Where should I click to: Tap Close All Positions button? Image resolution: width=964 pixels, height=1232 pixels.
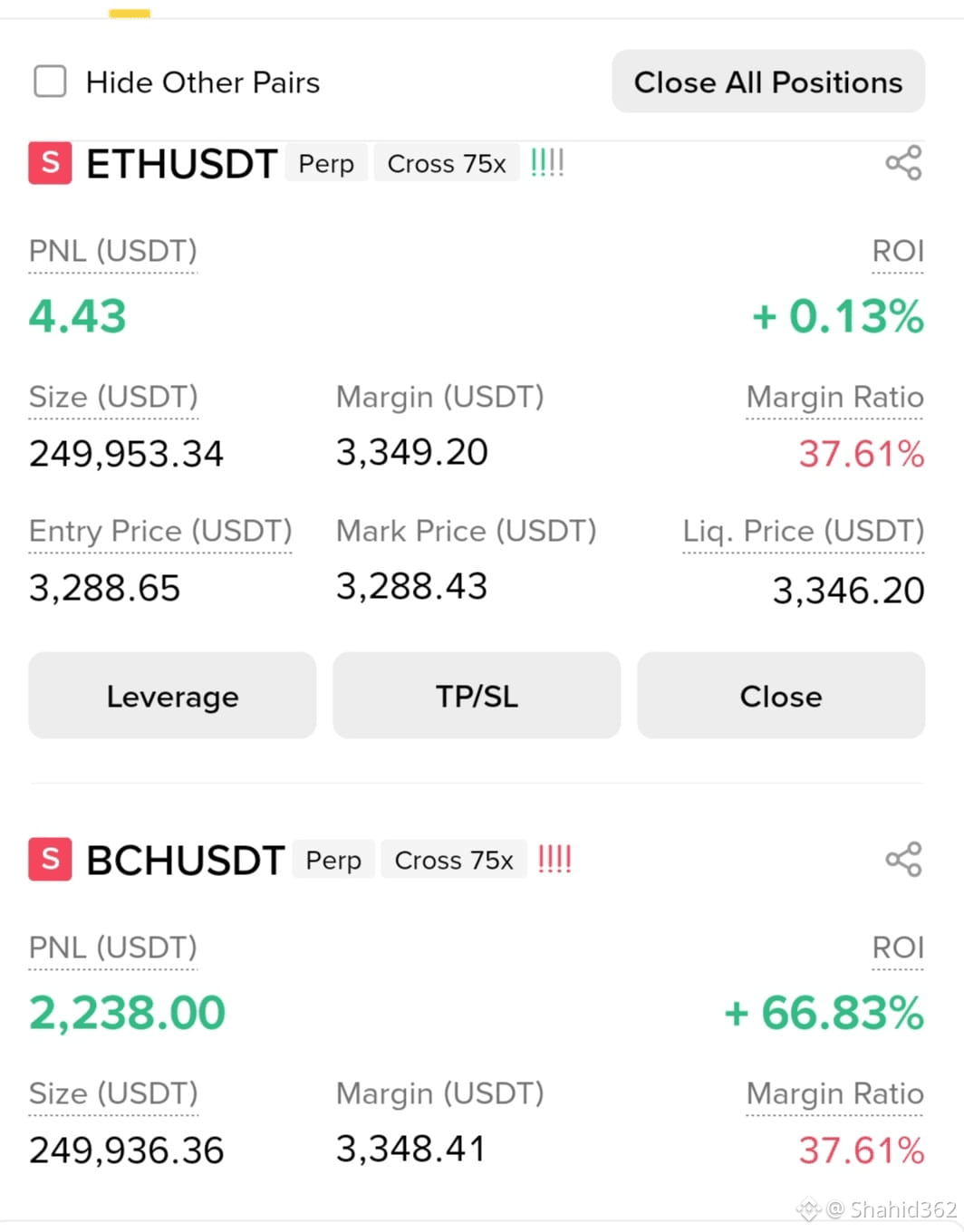768,82
